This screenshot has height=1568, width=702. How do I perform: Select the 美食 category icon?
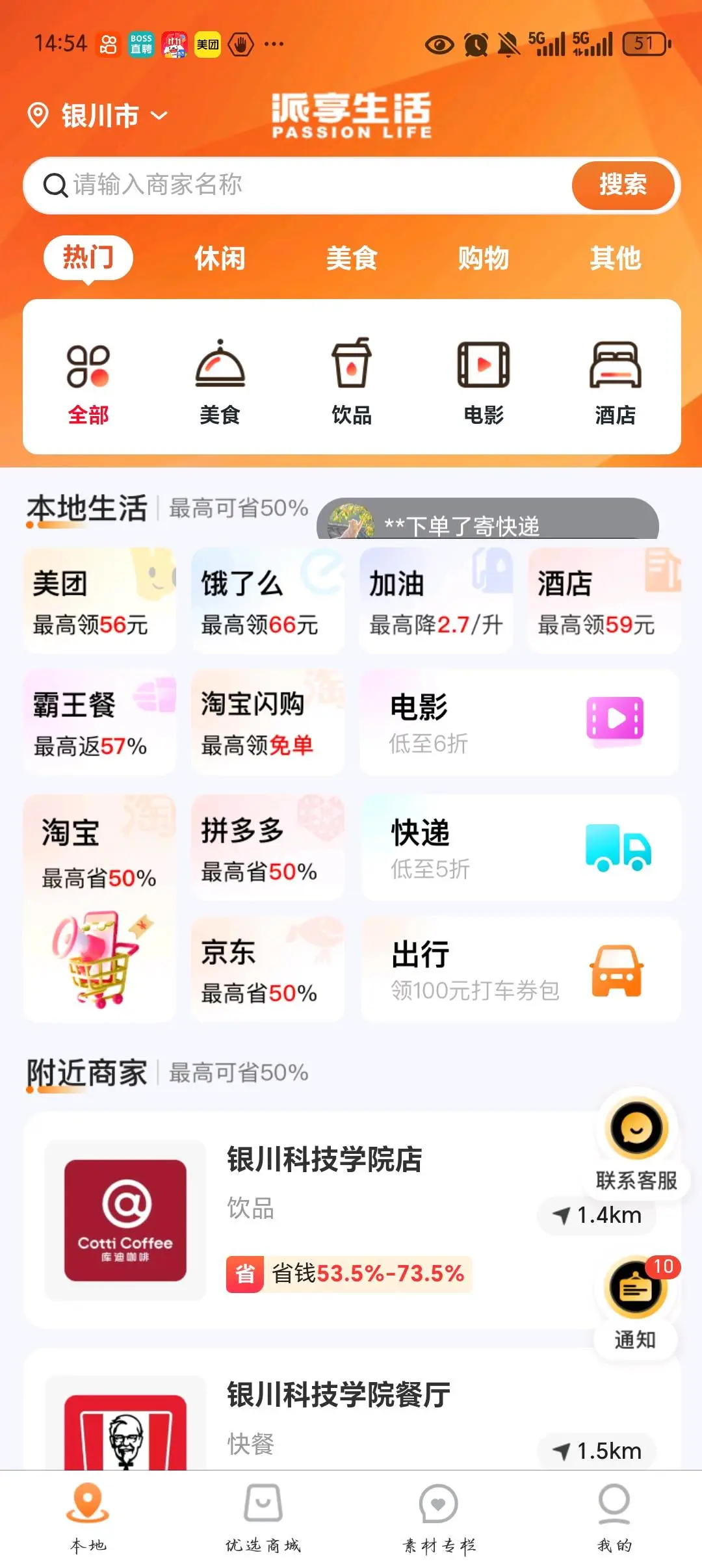pyautogui.click(x=220, y=380)
